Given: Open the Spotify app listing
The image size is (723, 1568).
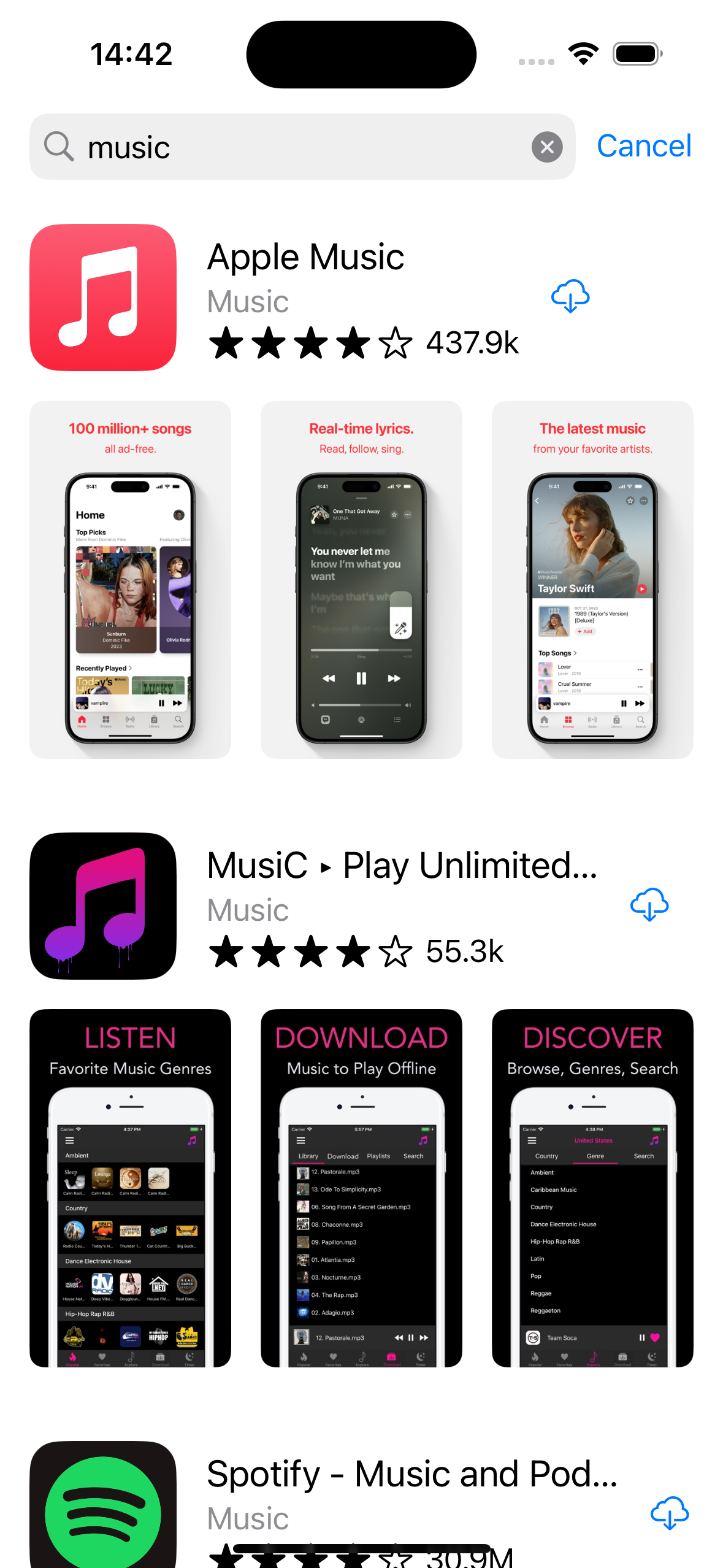Looking at the screenshot, I should 411,1475.
